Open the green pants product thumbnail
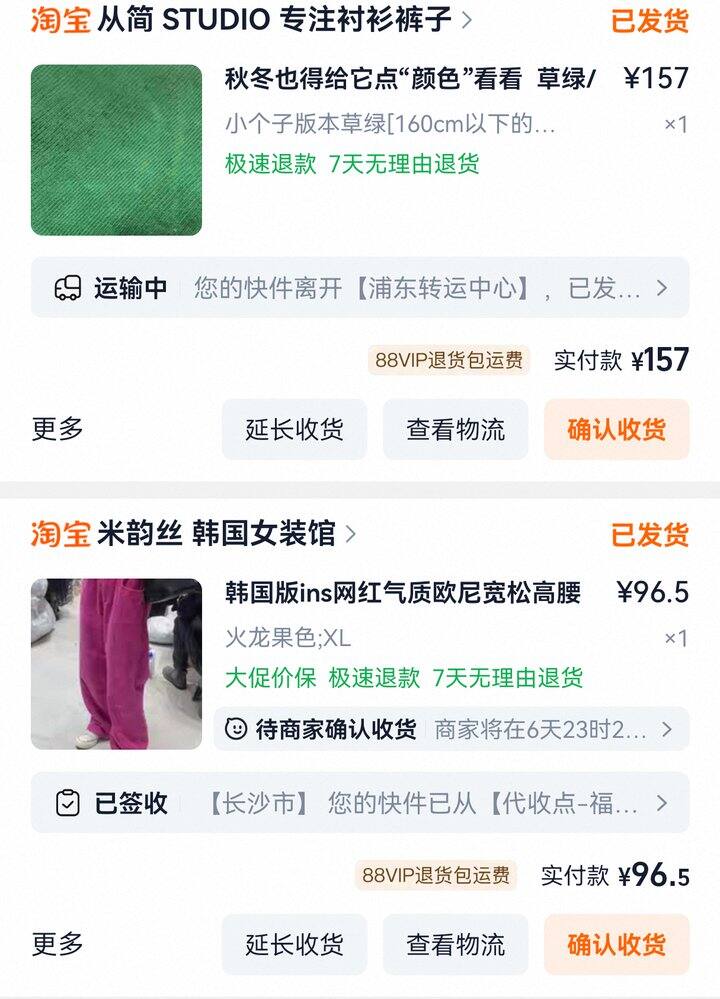The image size is (720, 999). point(116,150)
